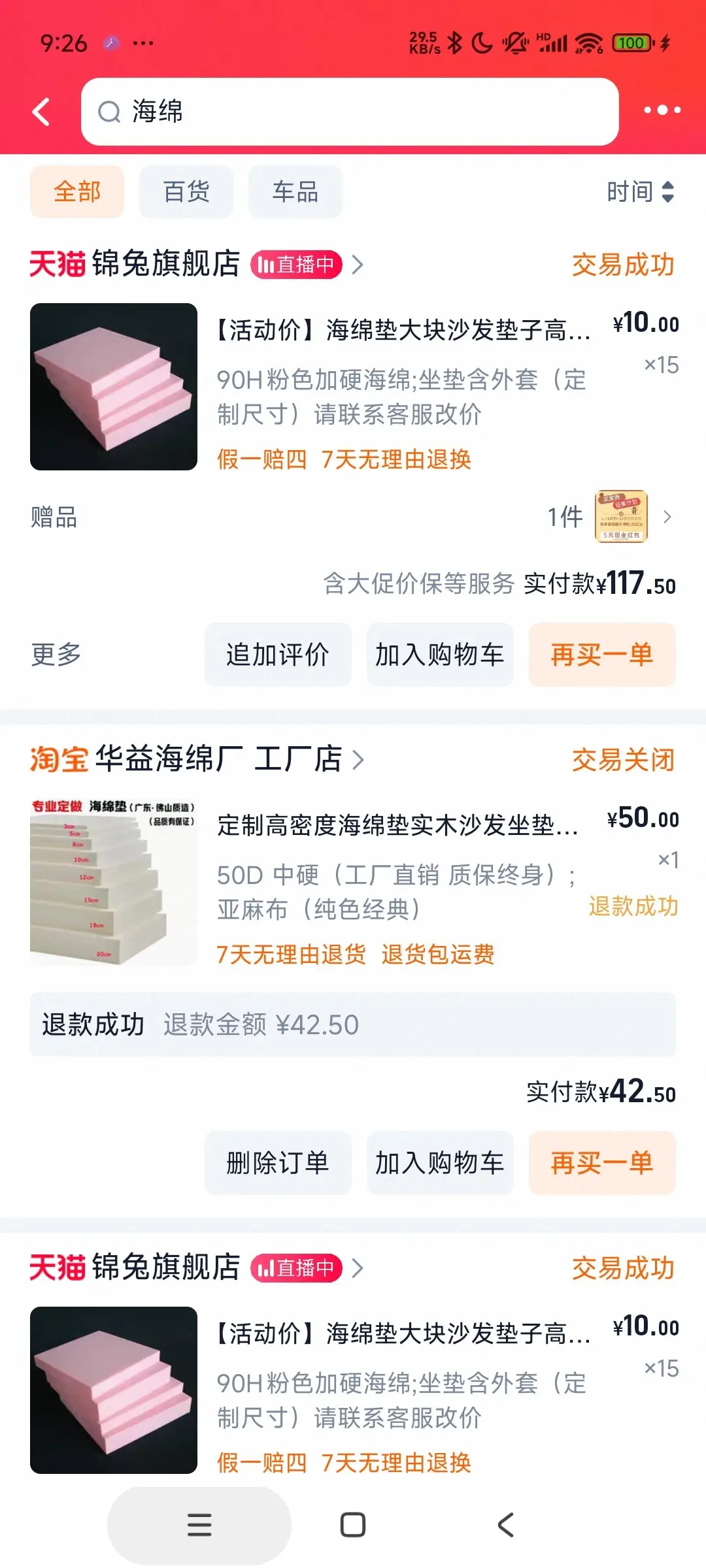Switch to the 车品 category chip
This screenshot has width=706, height=1568.
295,192
